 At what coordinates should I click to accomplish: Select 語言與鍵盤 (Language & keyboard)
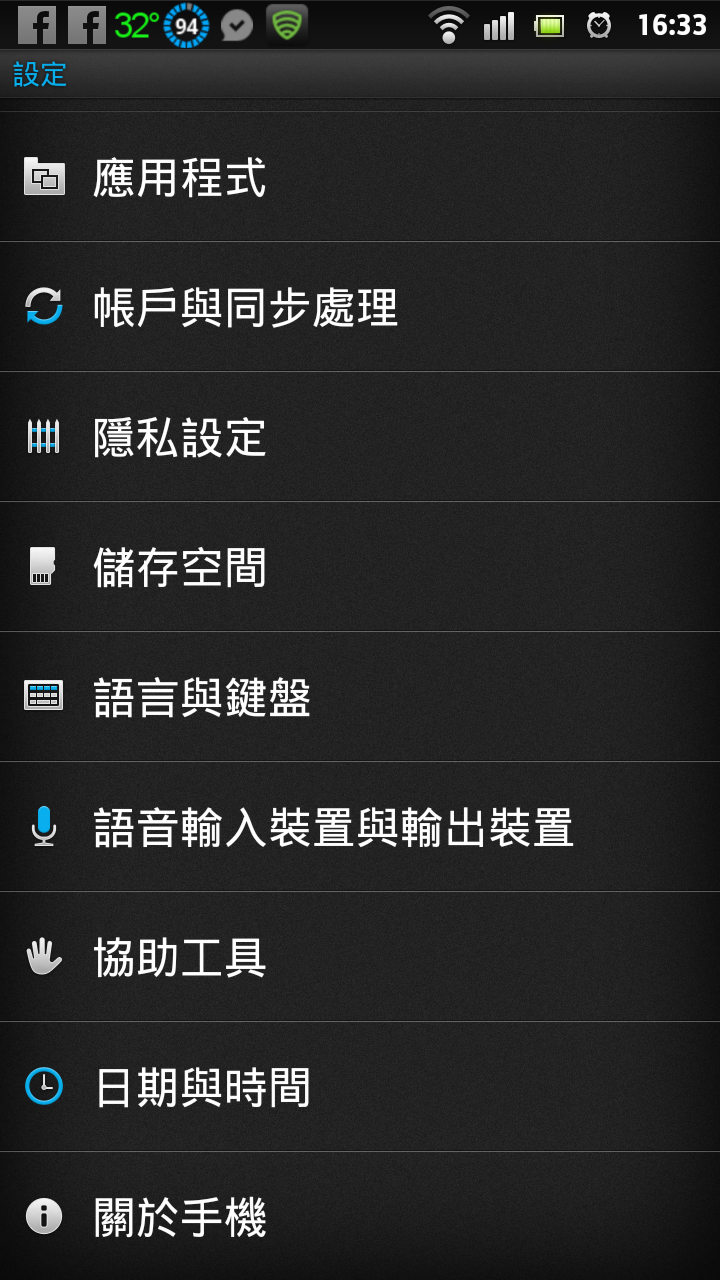pyautogui.click(x=202, y=698)
